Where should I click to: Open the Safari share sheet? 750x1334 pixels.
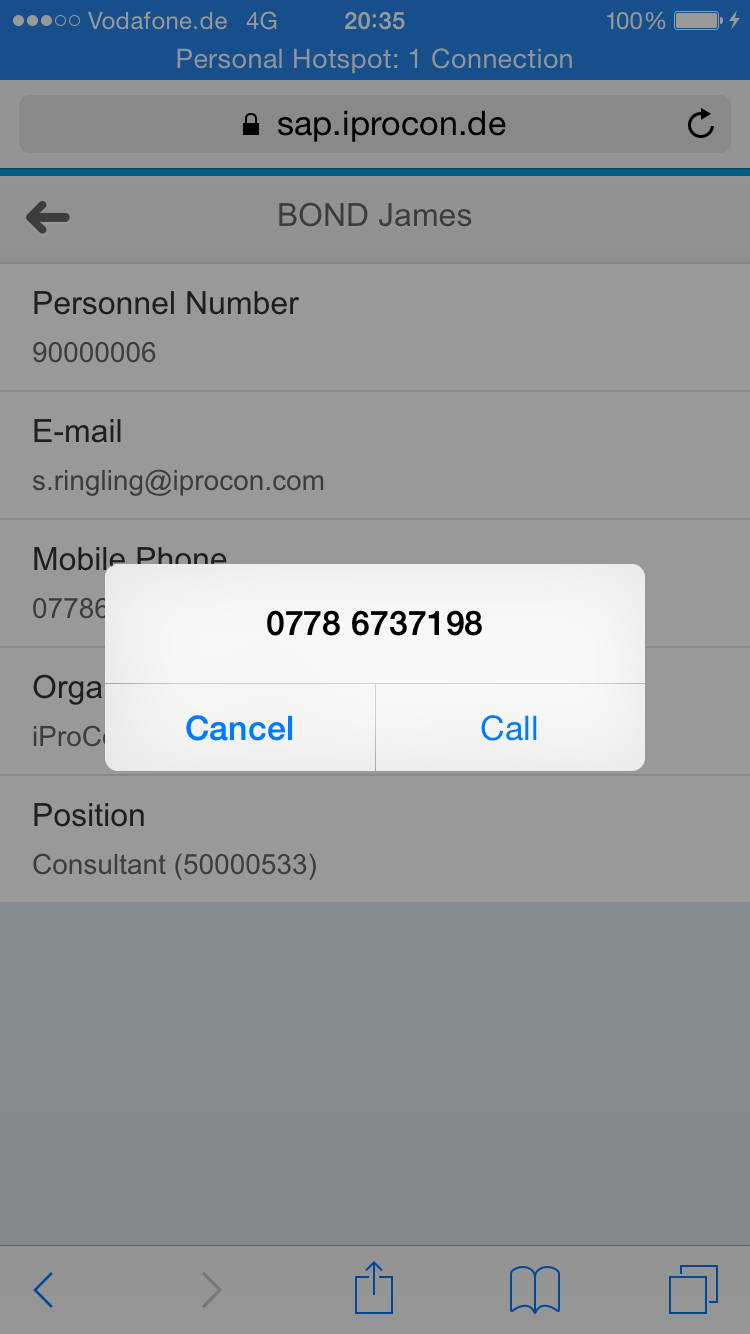375,1287
